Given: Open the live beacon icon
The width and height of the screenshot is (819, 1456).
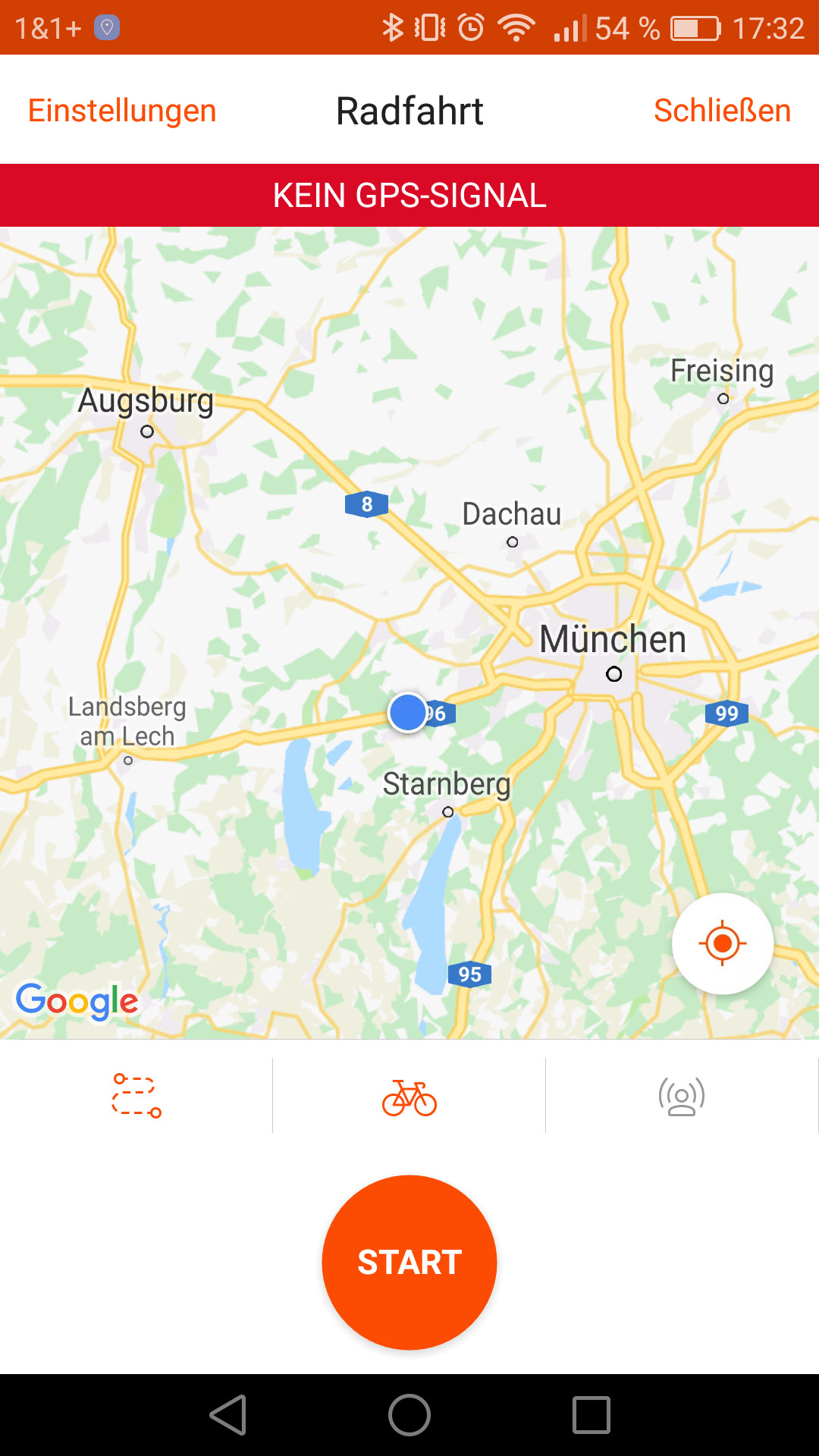Looking at the screenshot, I should coord(681,1097).
